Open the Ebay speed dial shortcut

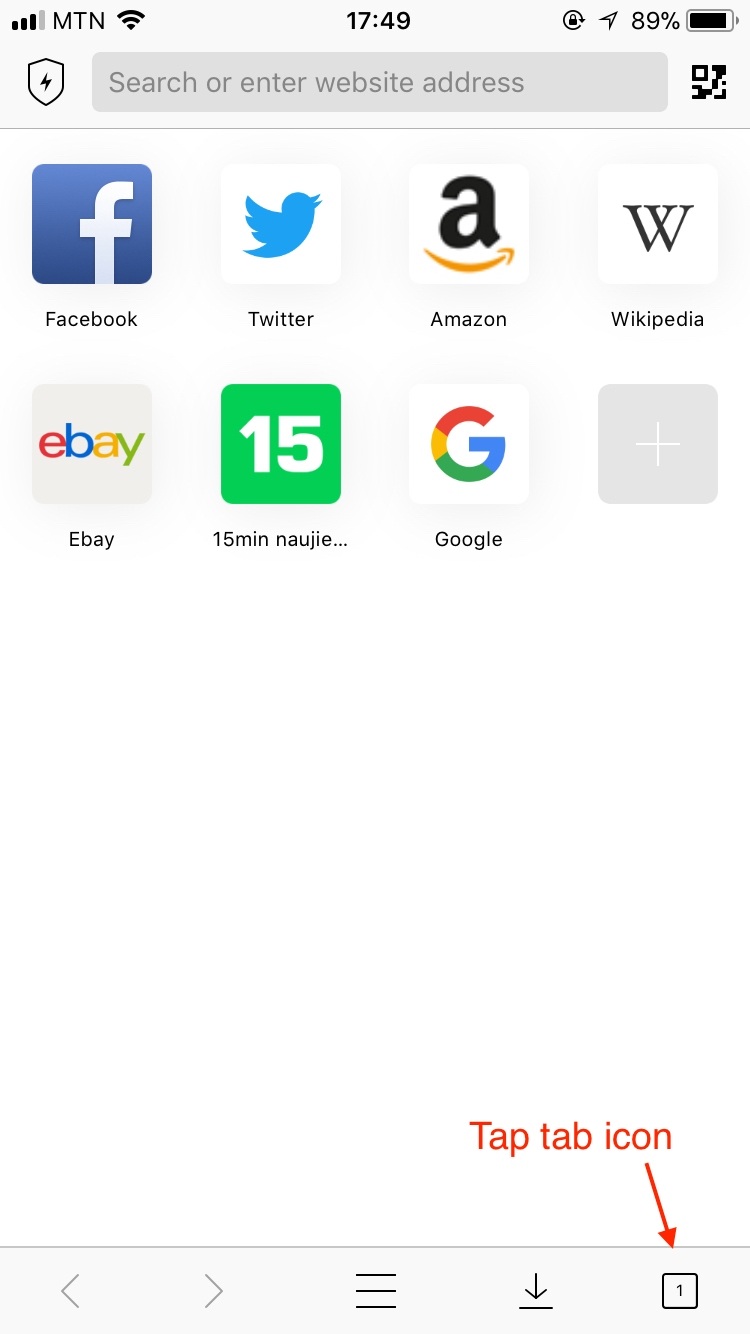click(91, 444)
